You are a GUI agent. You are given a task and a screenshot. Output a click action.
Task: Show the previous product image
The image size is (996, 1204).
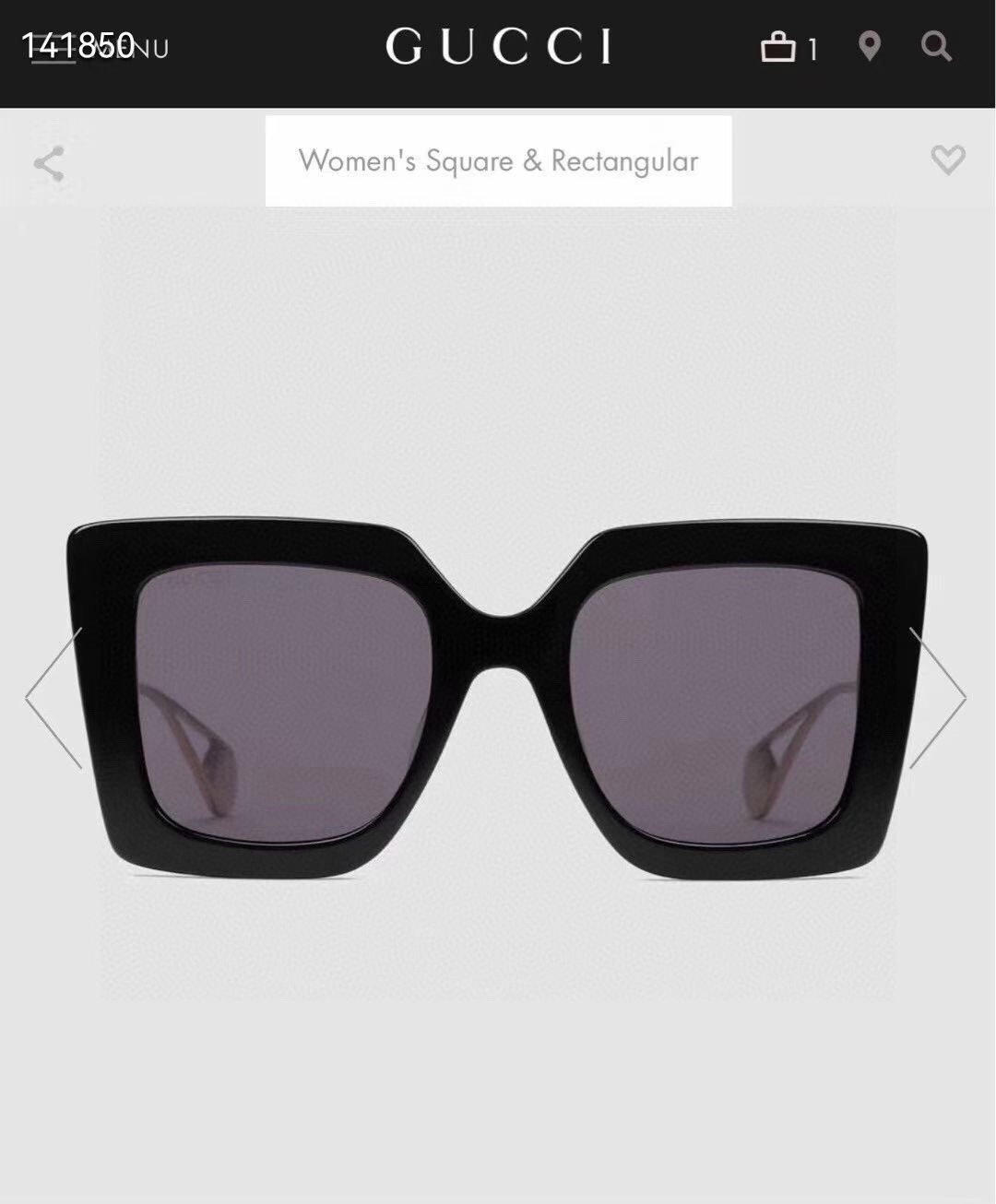click(53, 697)
